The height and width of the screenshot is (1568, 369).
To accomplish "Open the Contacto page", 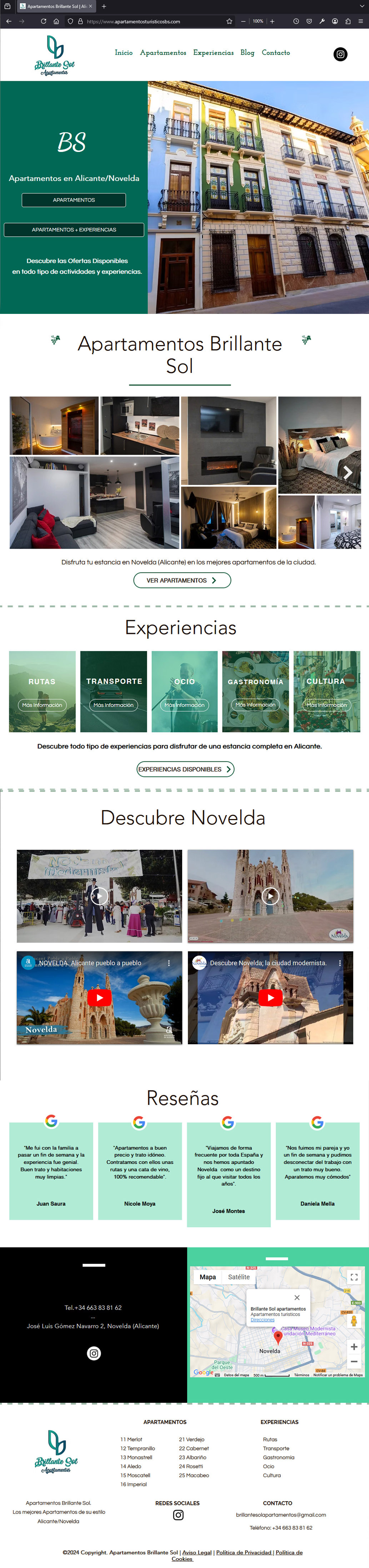I will tap(275, 53).
